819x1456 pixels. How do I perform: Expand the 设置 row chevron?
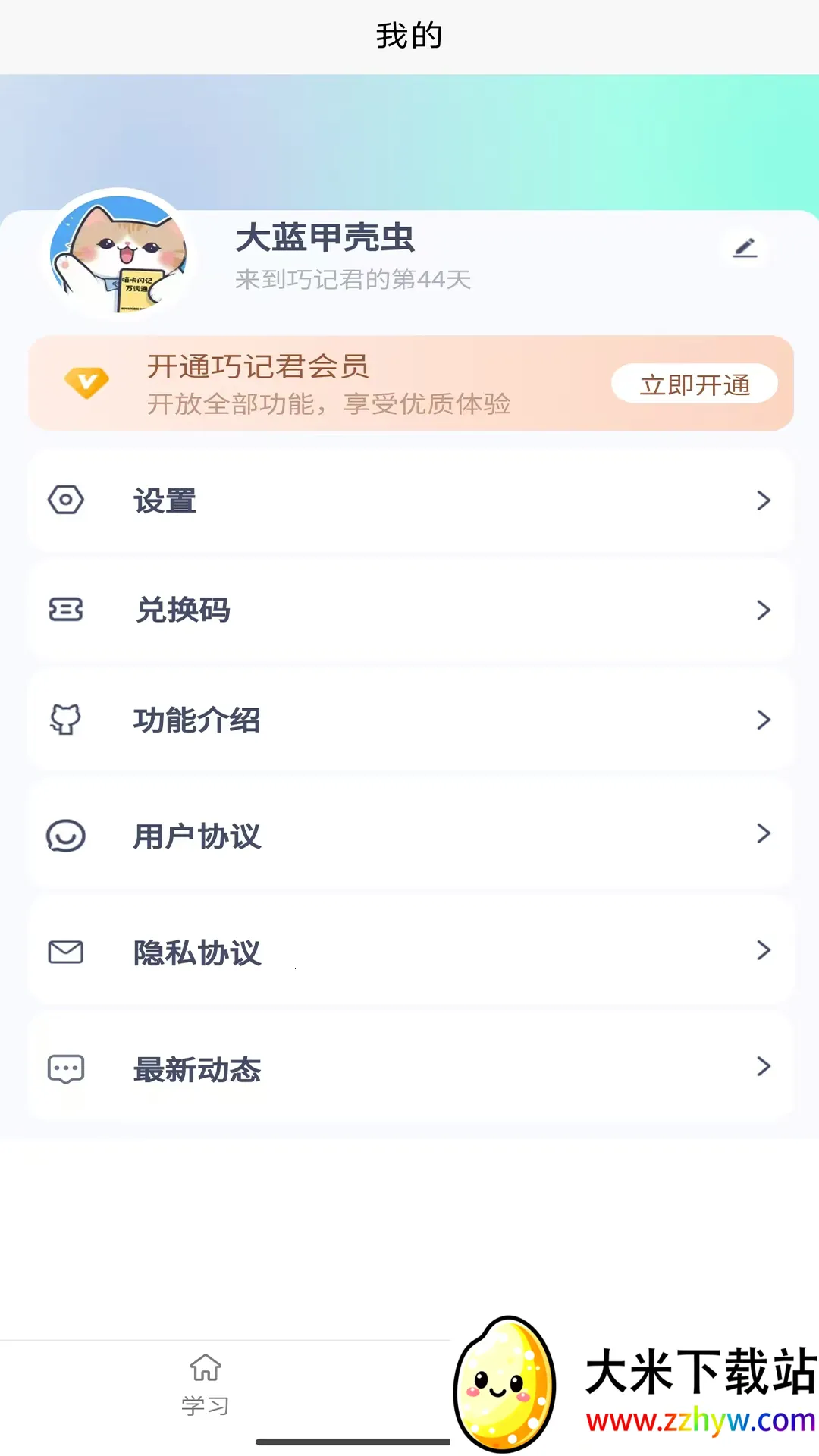coord(764,500)
